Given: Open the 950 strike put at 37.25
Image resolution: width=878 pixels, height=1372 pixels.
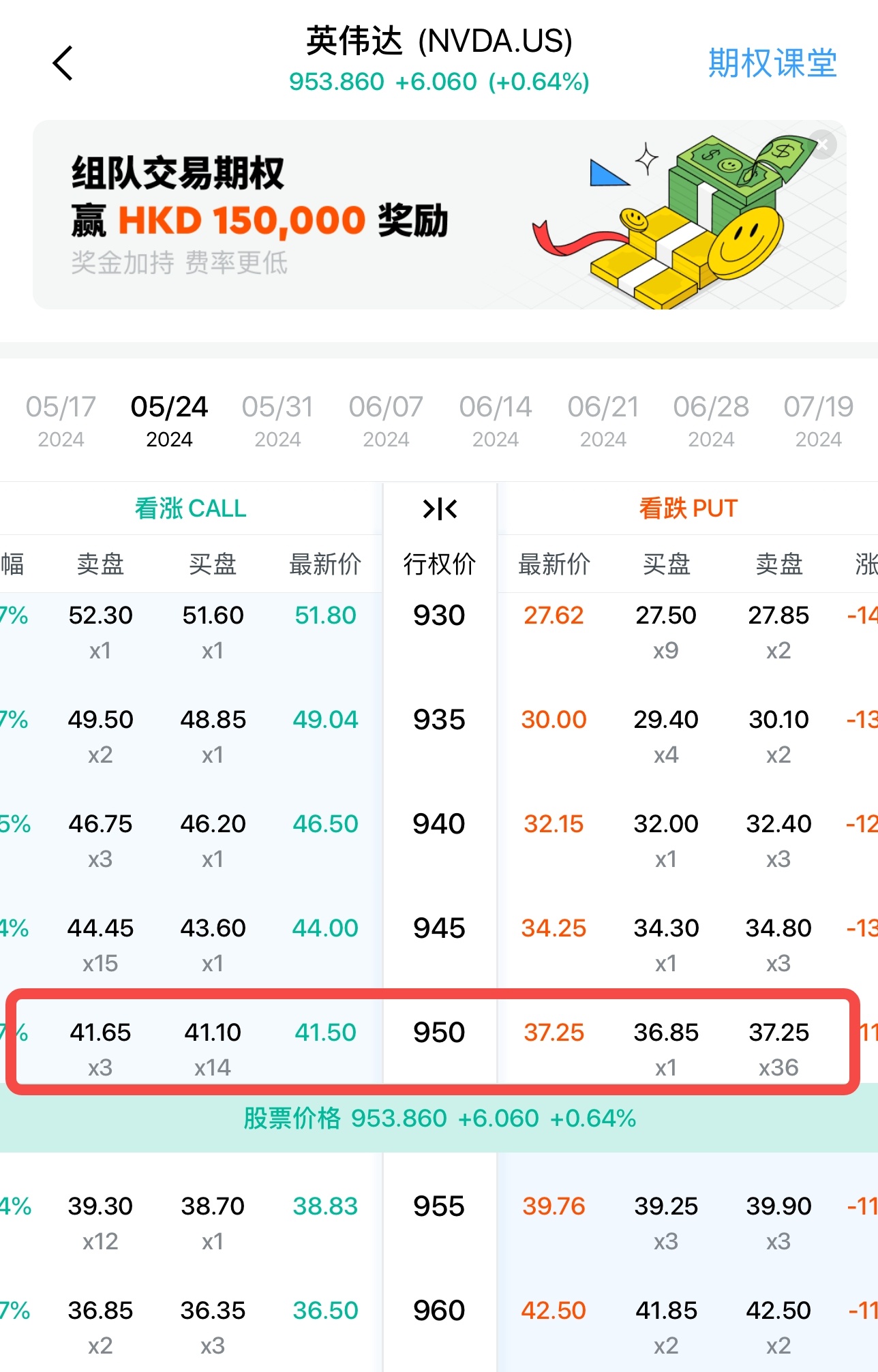Looking at the screenshot, I should coord(554,1033).
